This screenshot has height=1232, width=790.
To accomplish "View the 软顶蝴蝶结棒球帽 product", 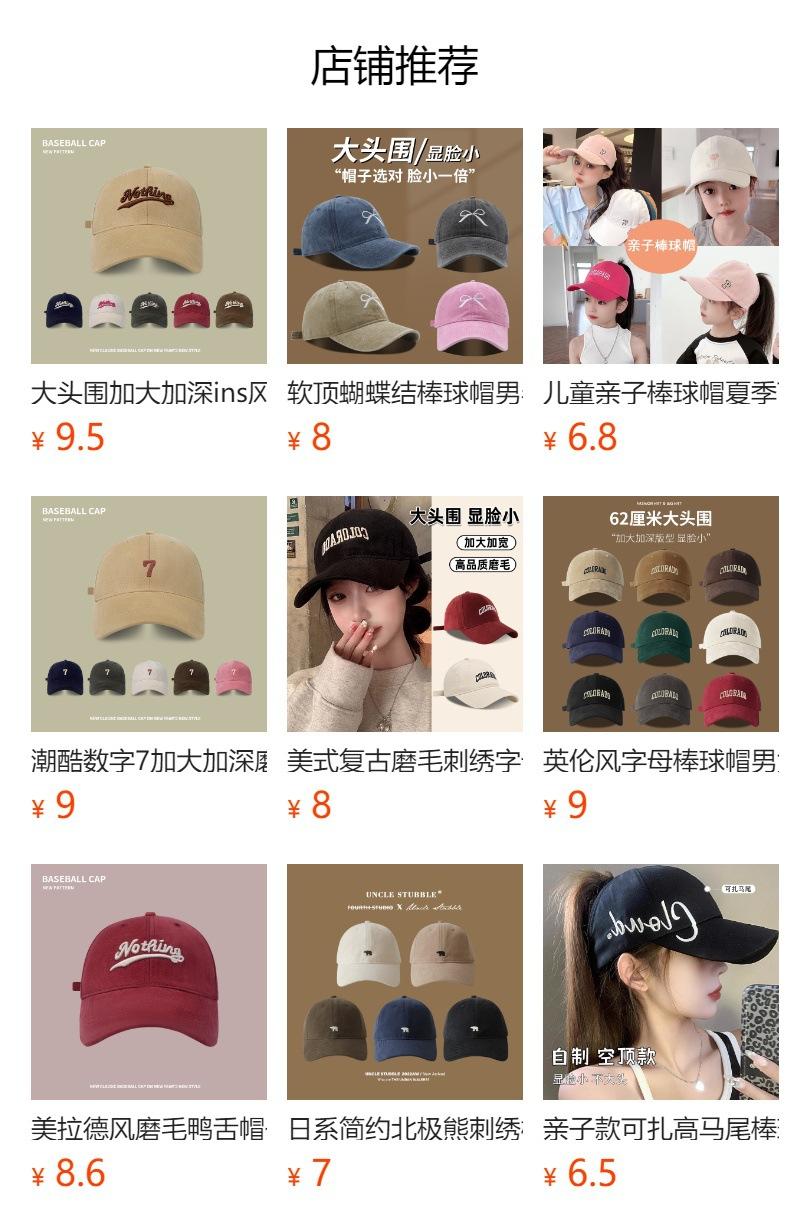I will pos(405,246).
